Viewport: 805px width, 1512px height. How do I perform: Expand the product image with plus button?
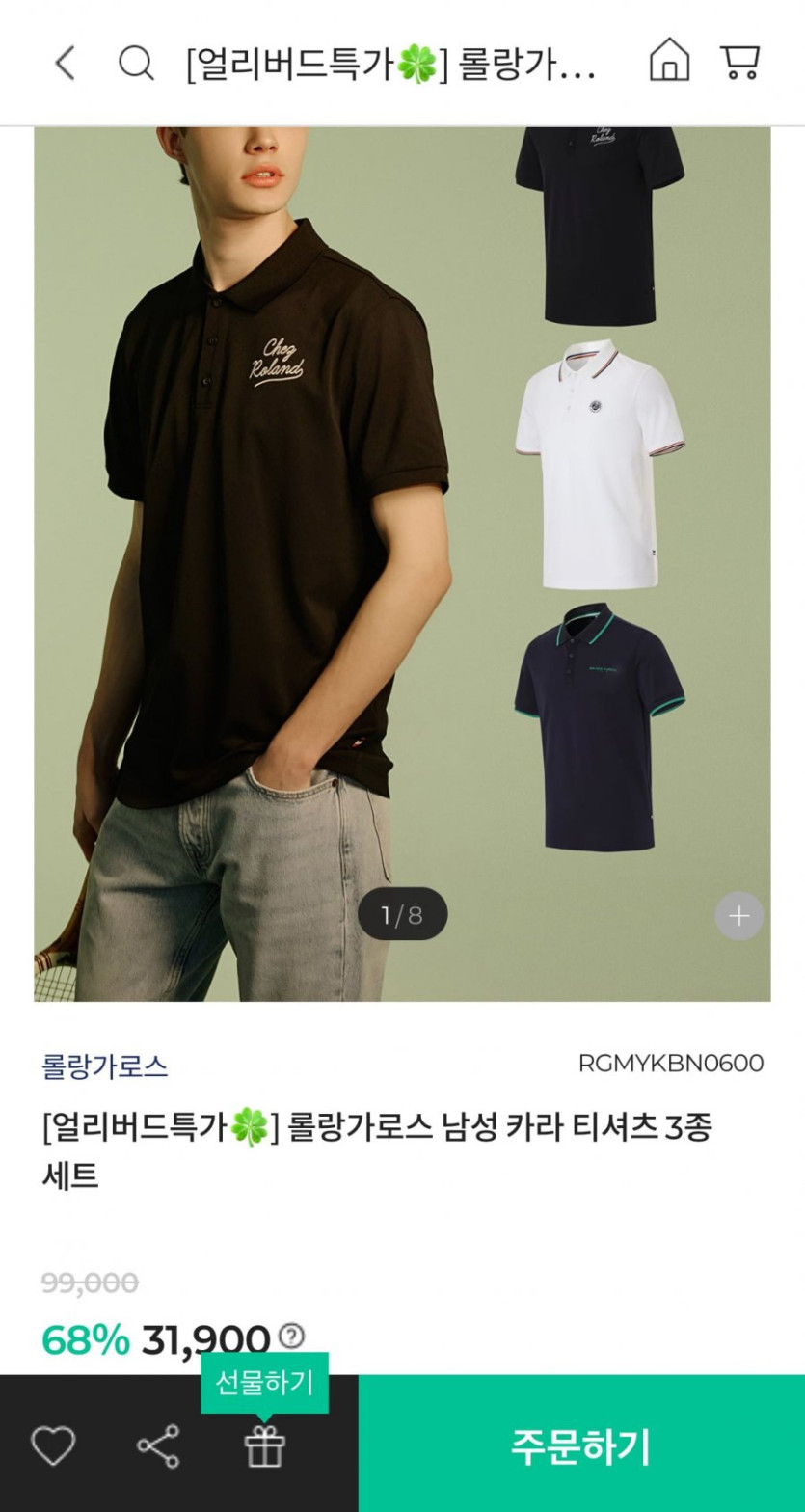[x=739, y=915]
